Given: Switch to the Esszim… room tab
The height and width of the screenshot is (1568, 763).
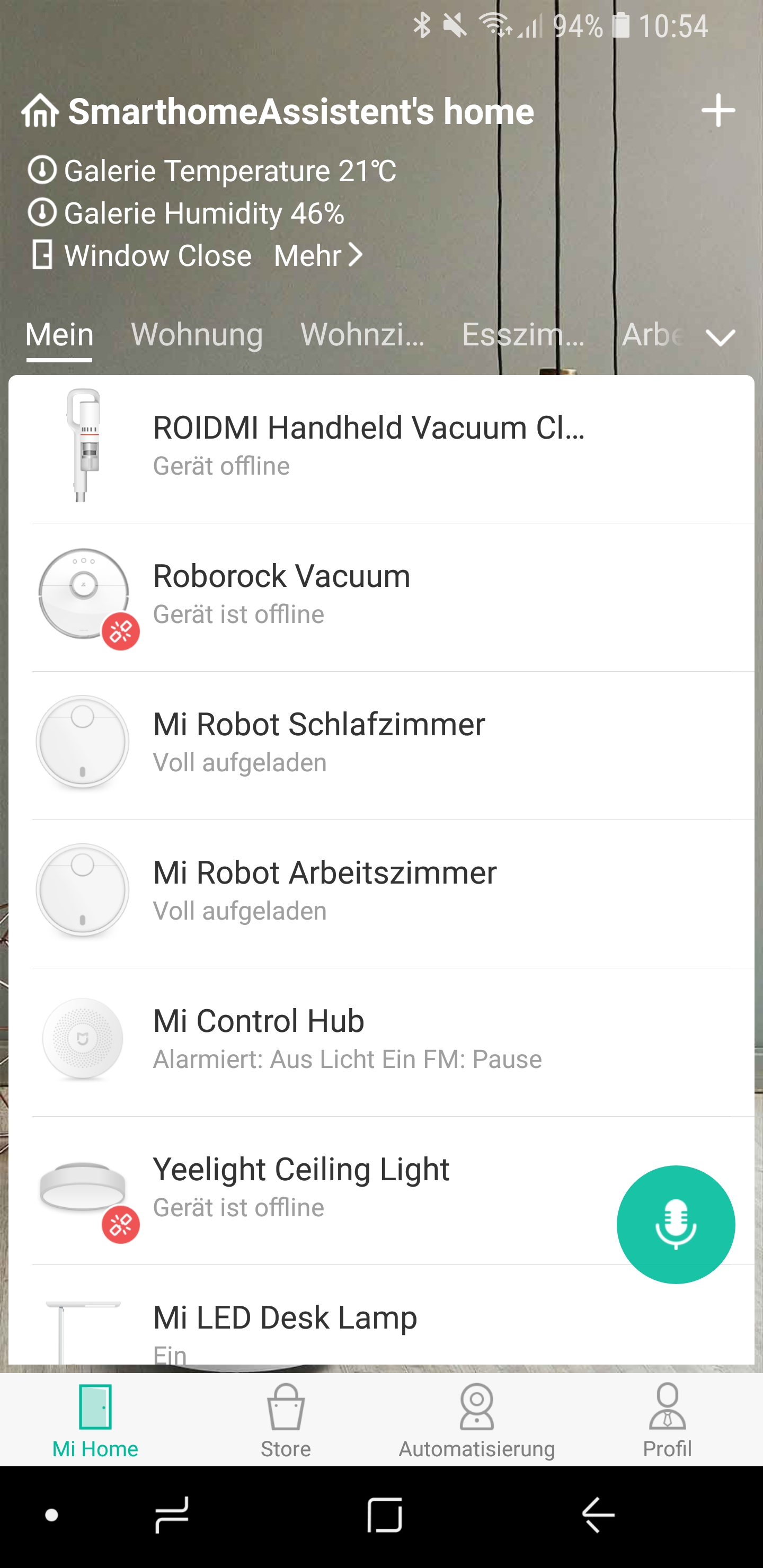Looking at the screenshot, I should click(x=522, y=334).
